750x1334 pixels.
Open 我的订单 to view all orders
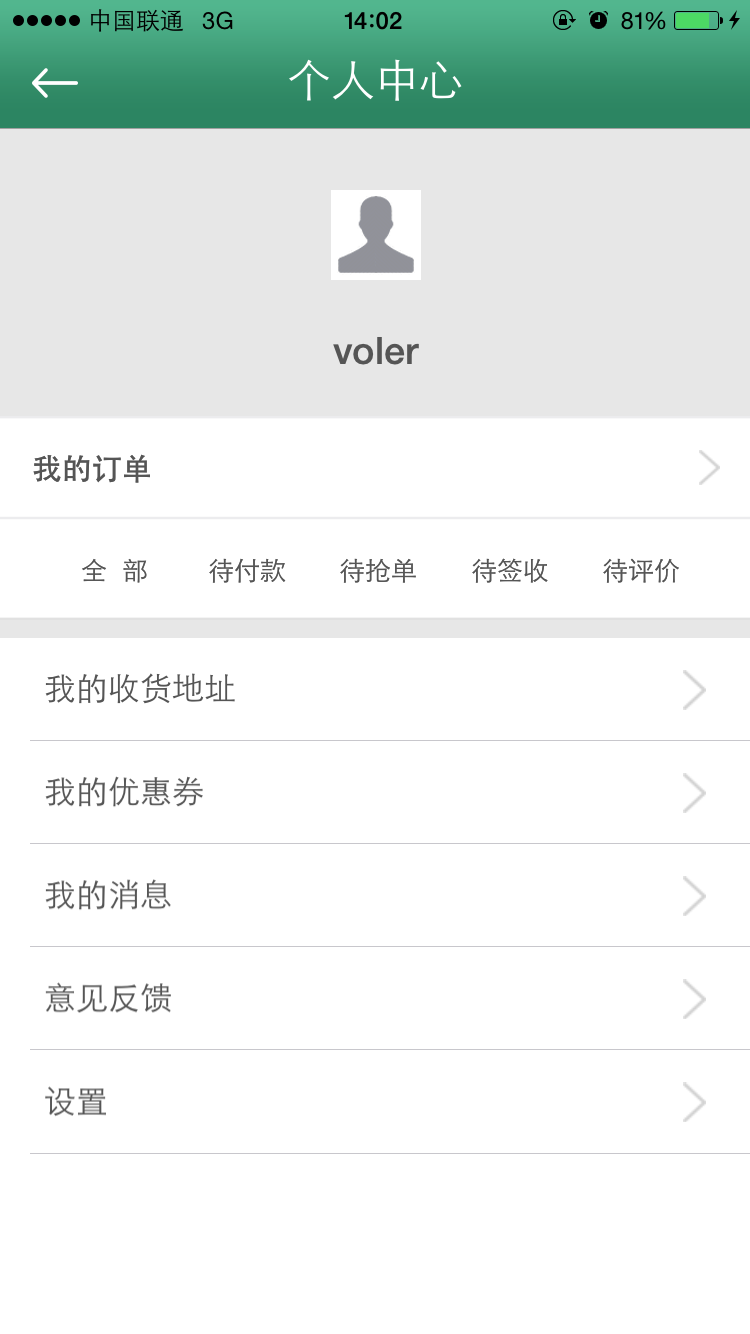375,468
